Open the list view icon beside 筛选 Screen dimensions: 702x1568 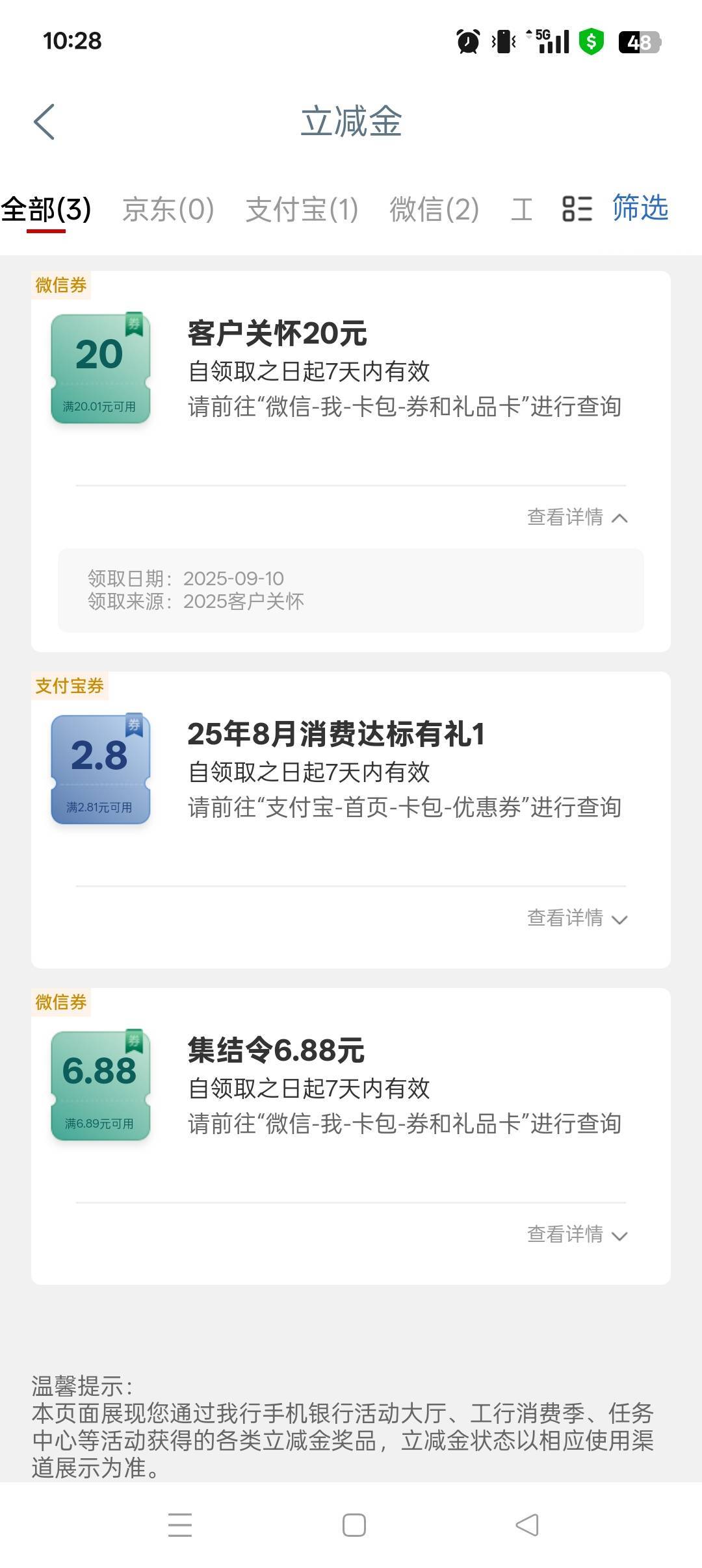577,209
